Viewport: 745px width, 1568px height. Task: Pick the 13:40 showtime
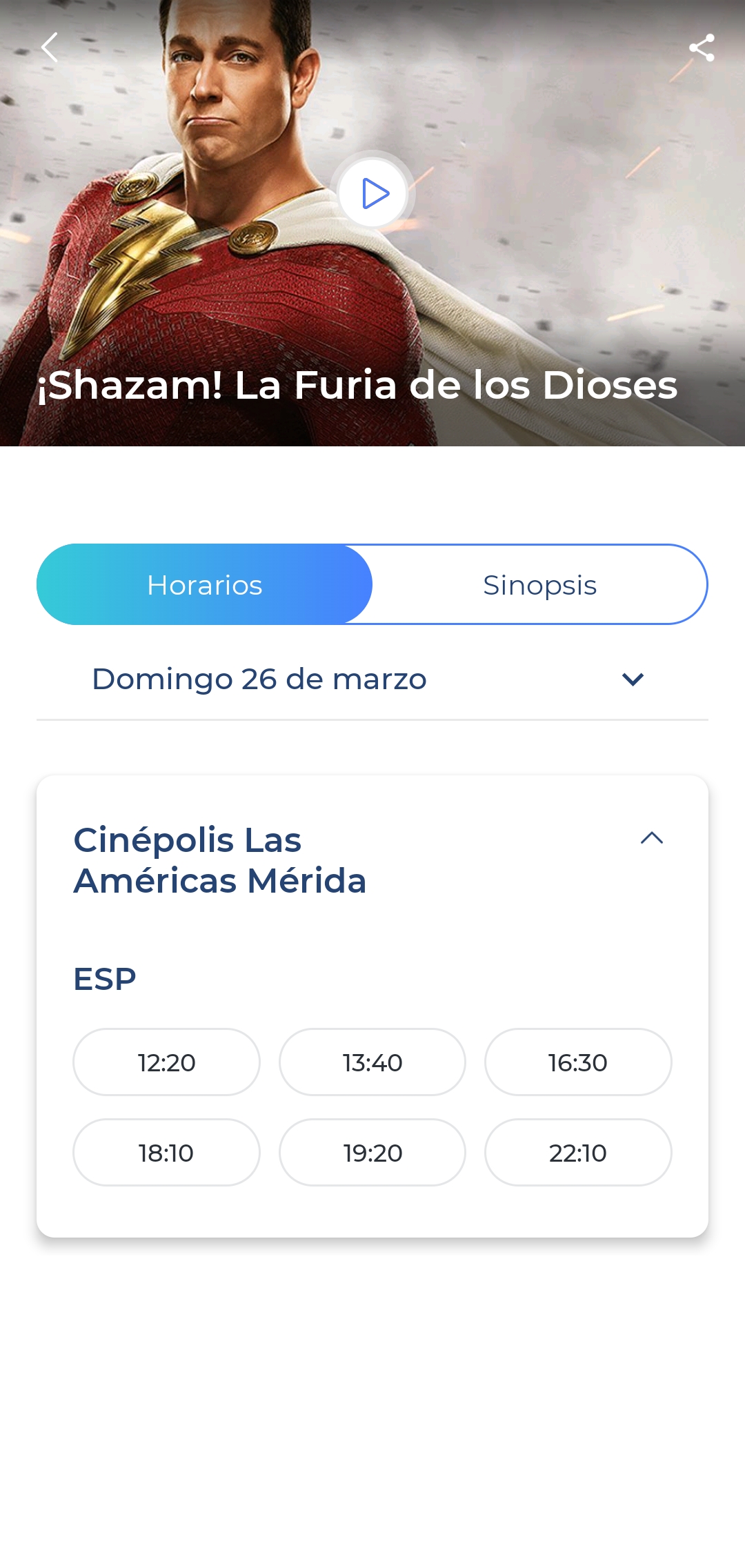click(x=372, y=1062)
